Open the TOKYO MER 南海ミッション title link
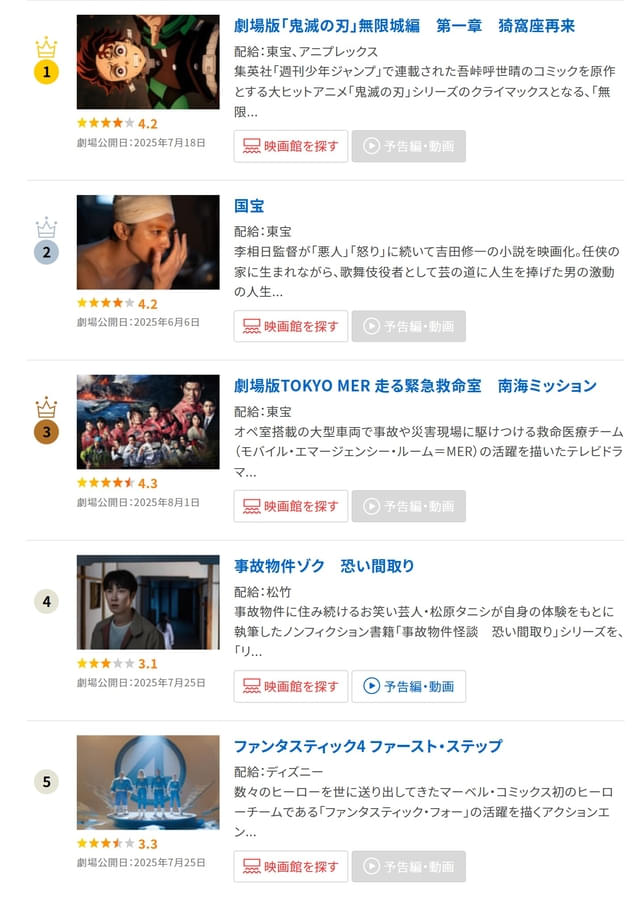Screen dimensions: 640x897 click(x=415, y=386)
